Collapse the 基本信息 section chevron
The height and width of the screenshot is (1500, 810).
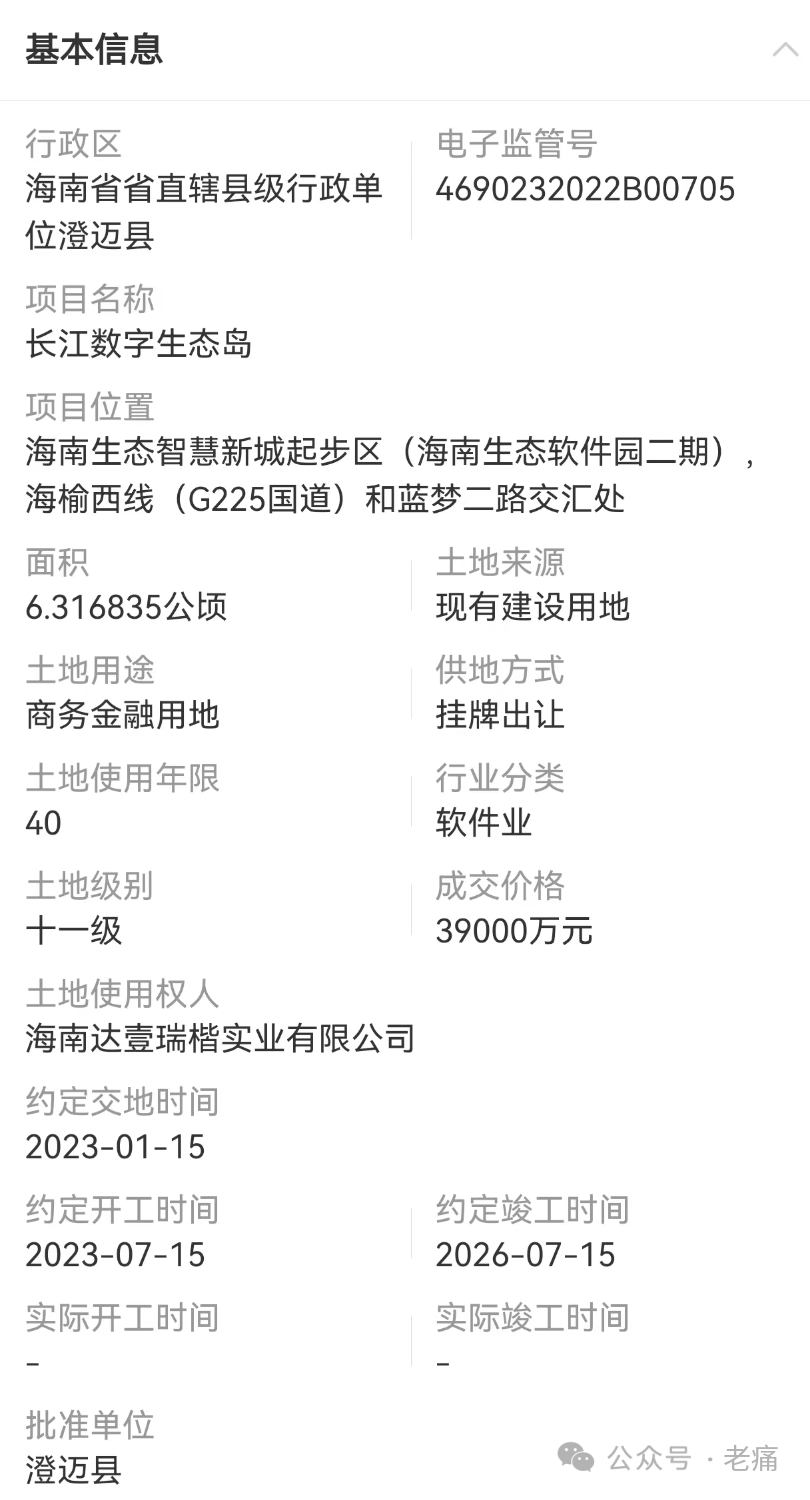point(785,49)
